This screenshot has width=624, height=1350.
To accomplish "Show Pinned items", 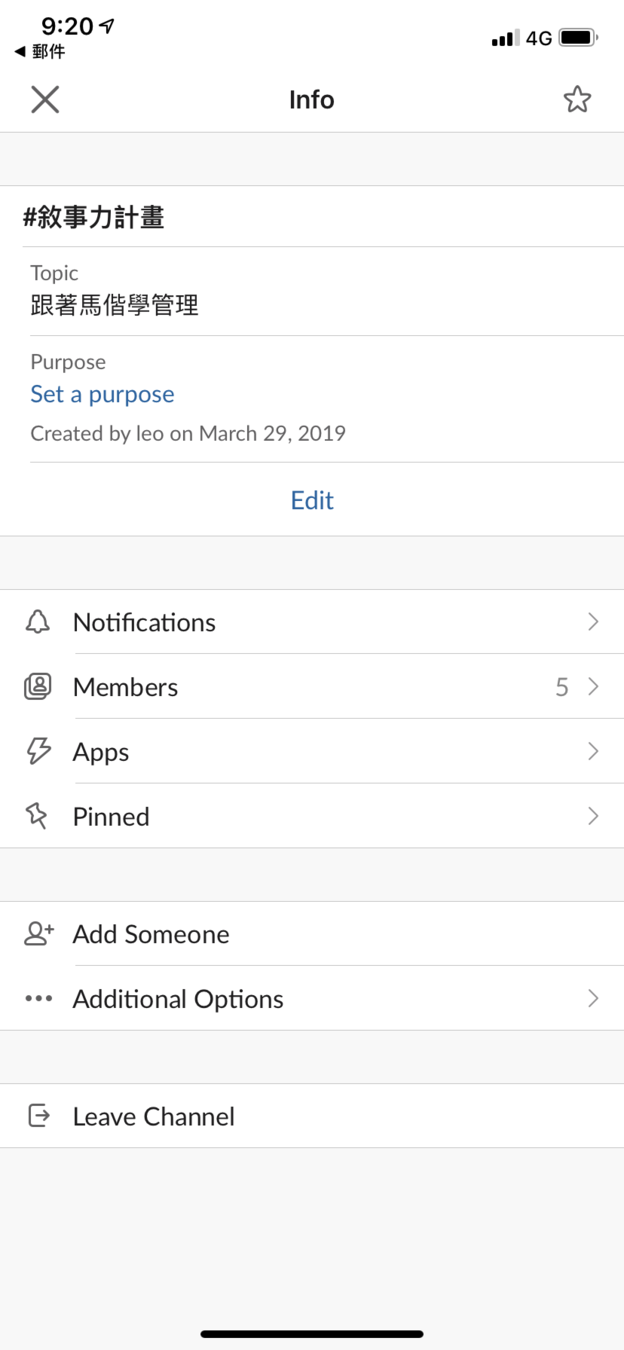I will click(312, 817).
